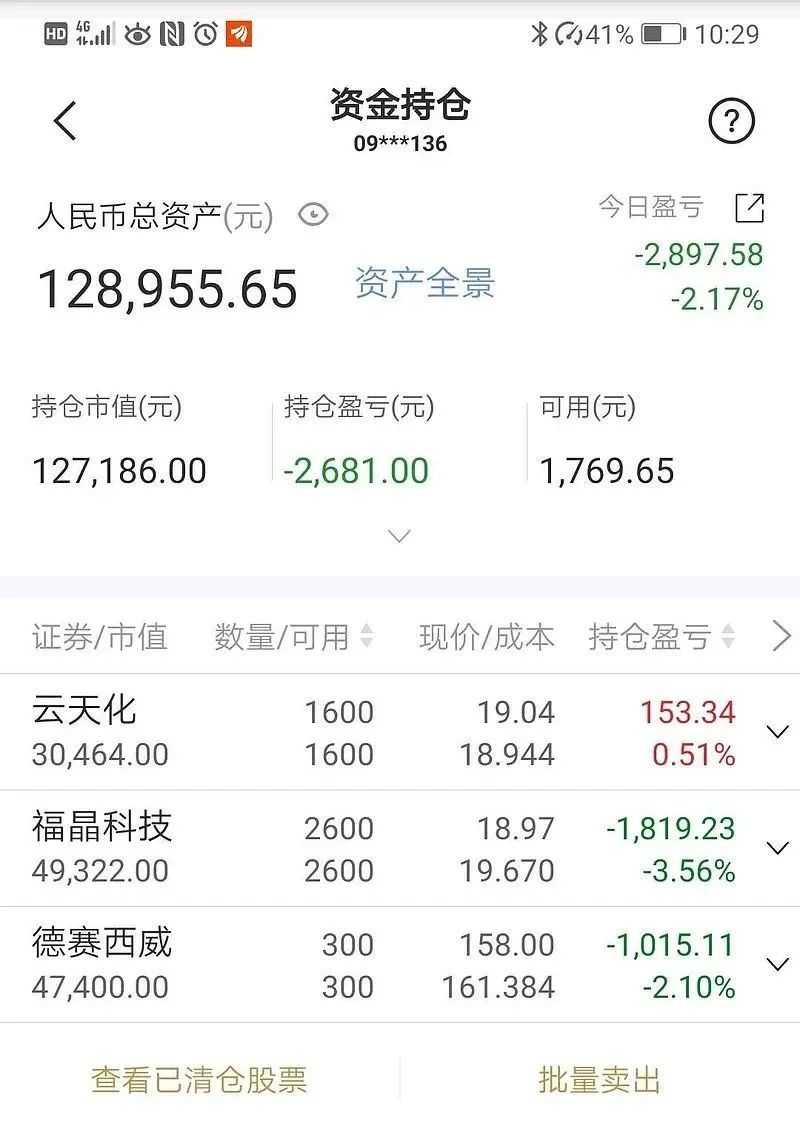Viewport: 800px width, 1122px height.
Task: Open the 资产全景 asset overview link
Action: tap(425, 285)
